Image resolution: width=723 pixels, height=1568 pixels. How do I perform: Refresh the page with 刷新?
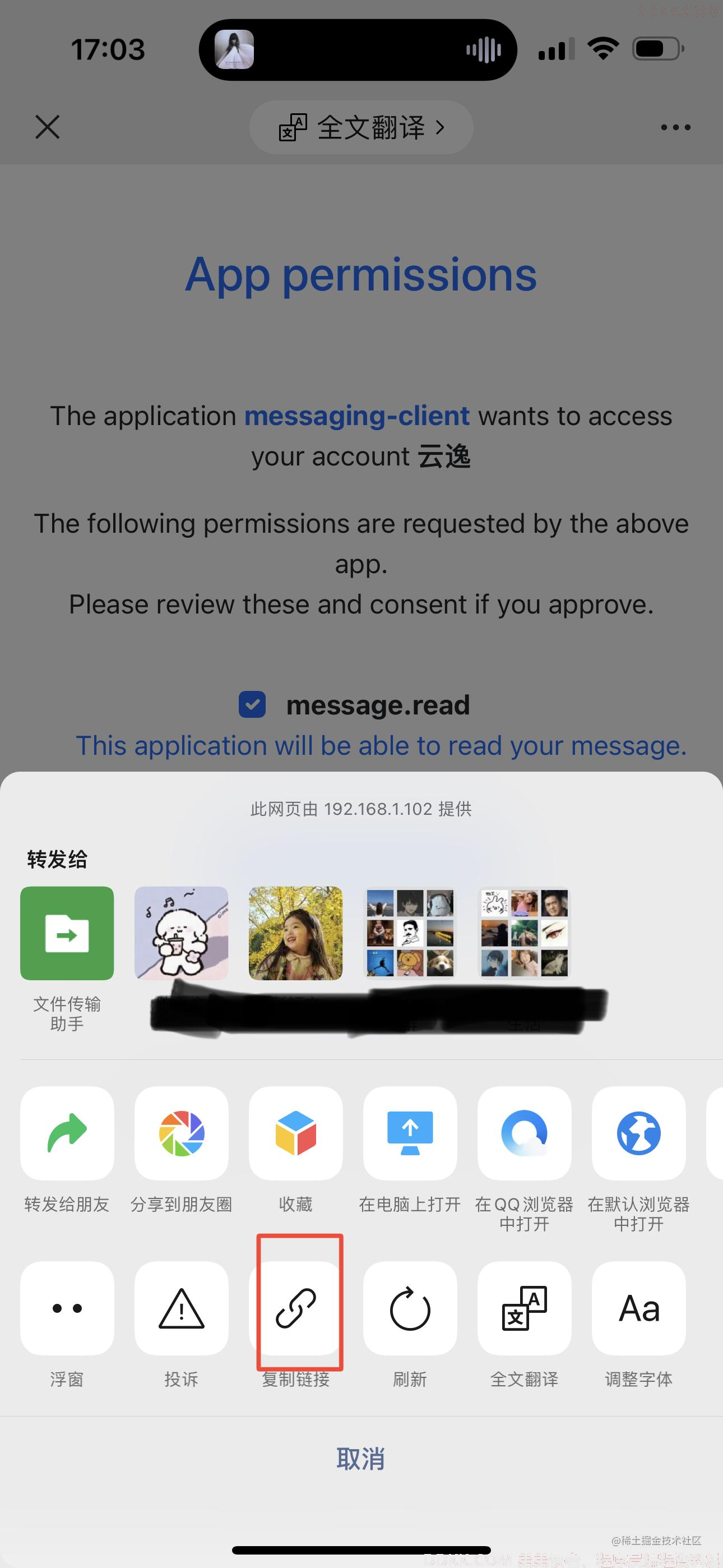click(x=410, y=1307)
